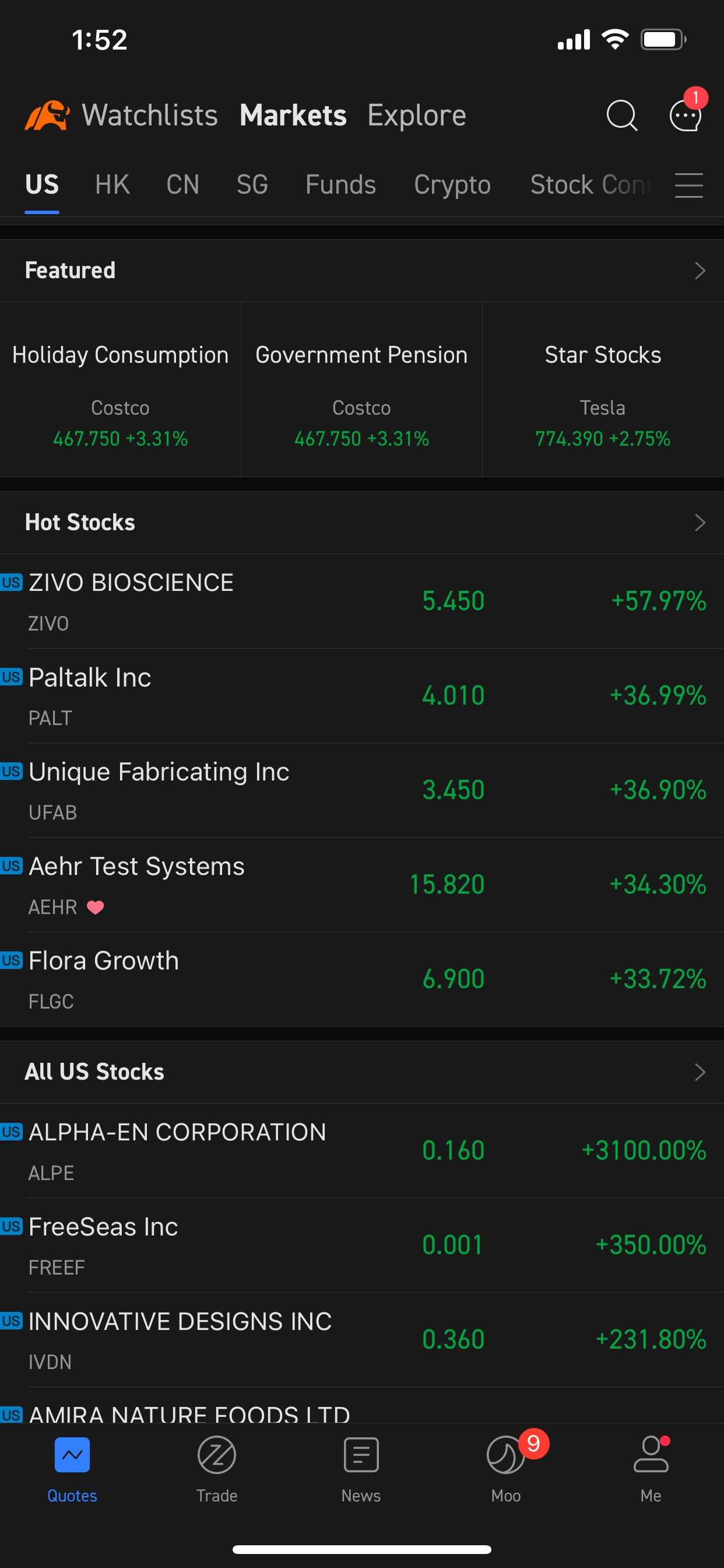Switch to the Crypto tab
Image resolution: width=724 pixels, height=1568 pixels.
(x=452, y=184)
